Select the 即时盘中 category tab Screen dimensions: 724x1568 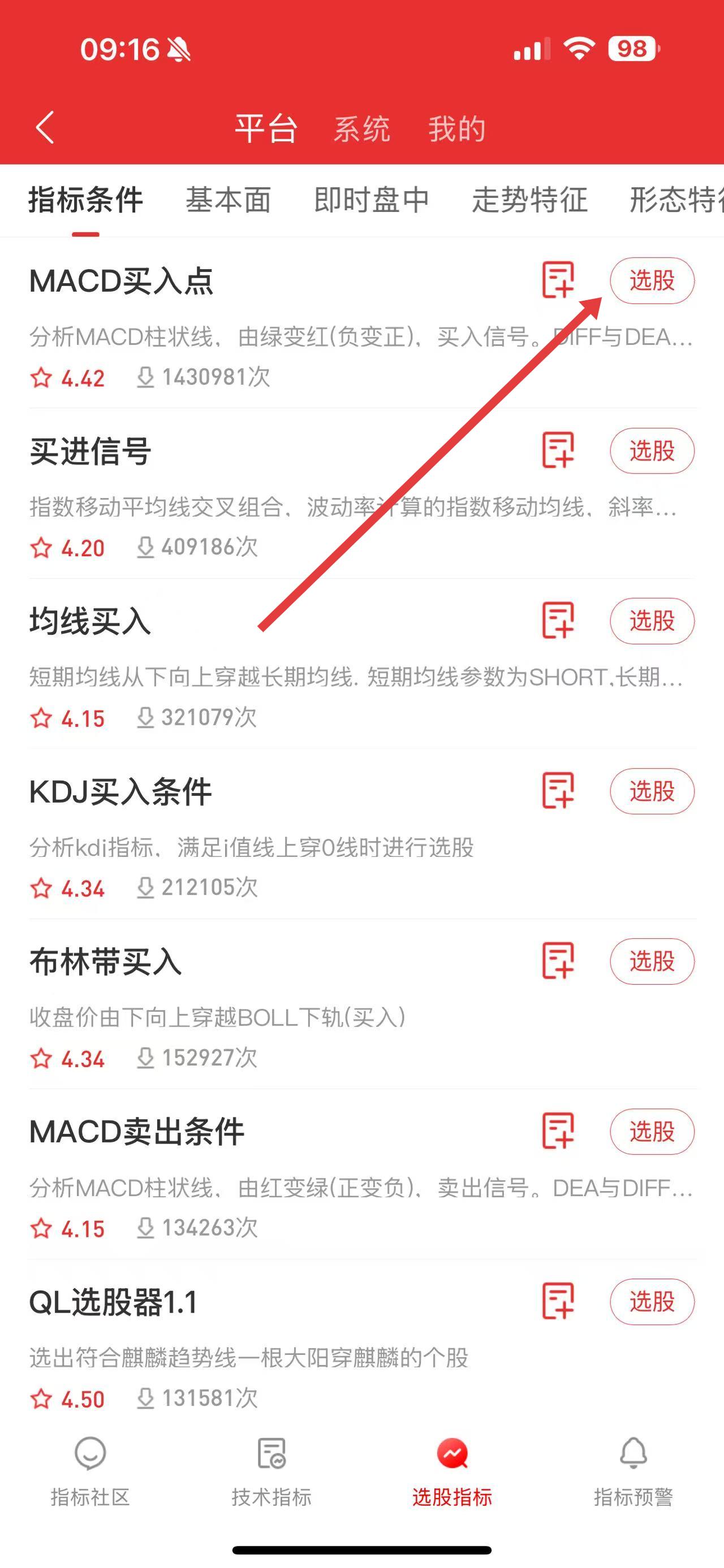(x=372, y=200)
